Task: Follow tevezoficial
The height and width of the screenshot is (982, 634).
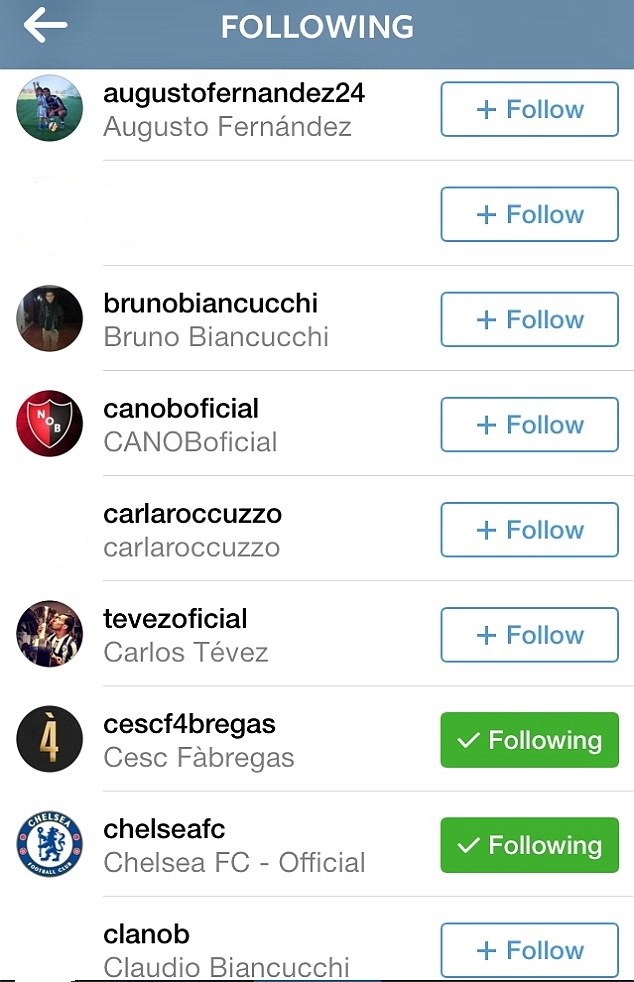Action: [529, 635]
